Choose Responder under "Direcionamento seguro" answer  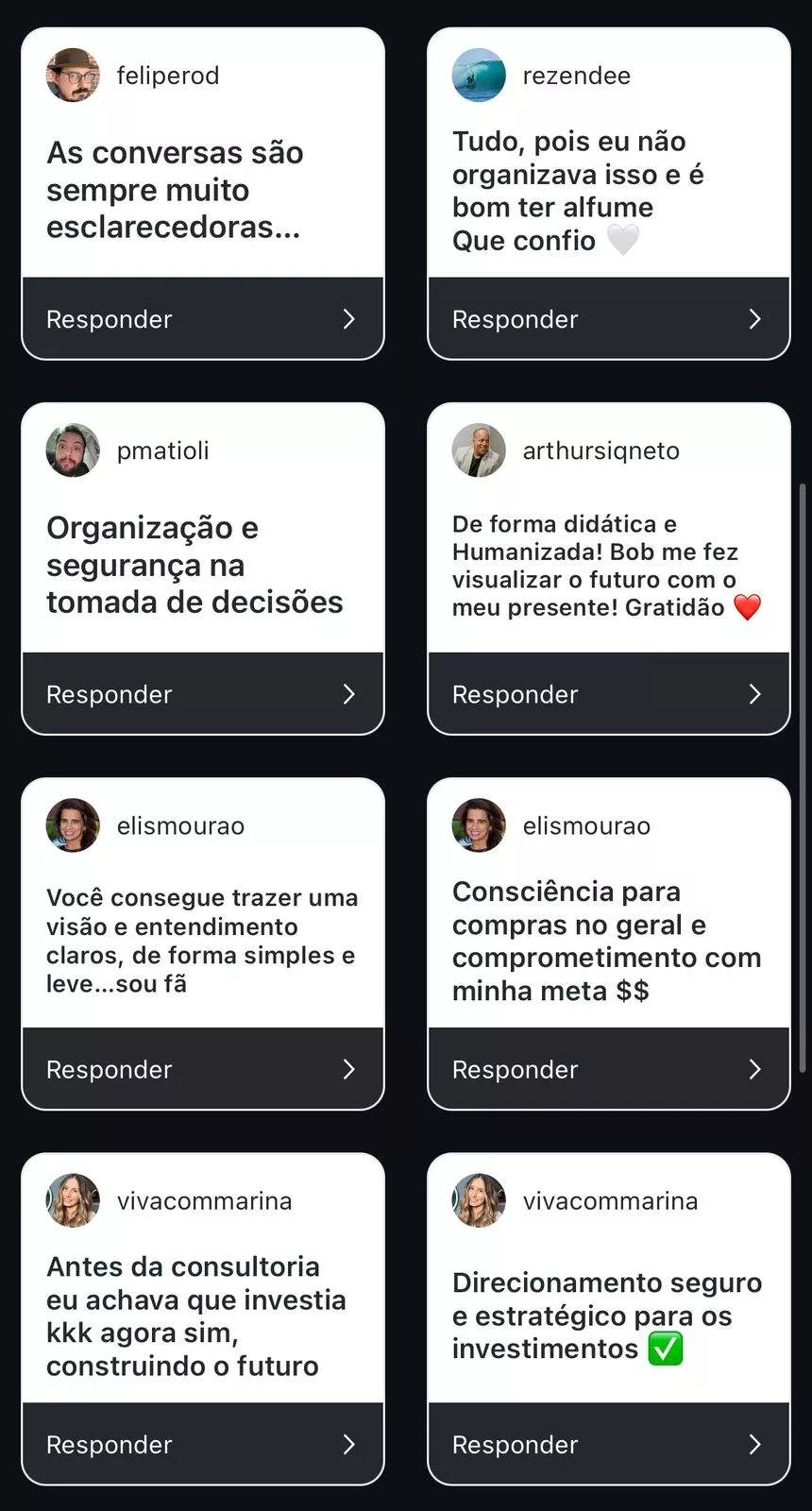coord(608,1444)
